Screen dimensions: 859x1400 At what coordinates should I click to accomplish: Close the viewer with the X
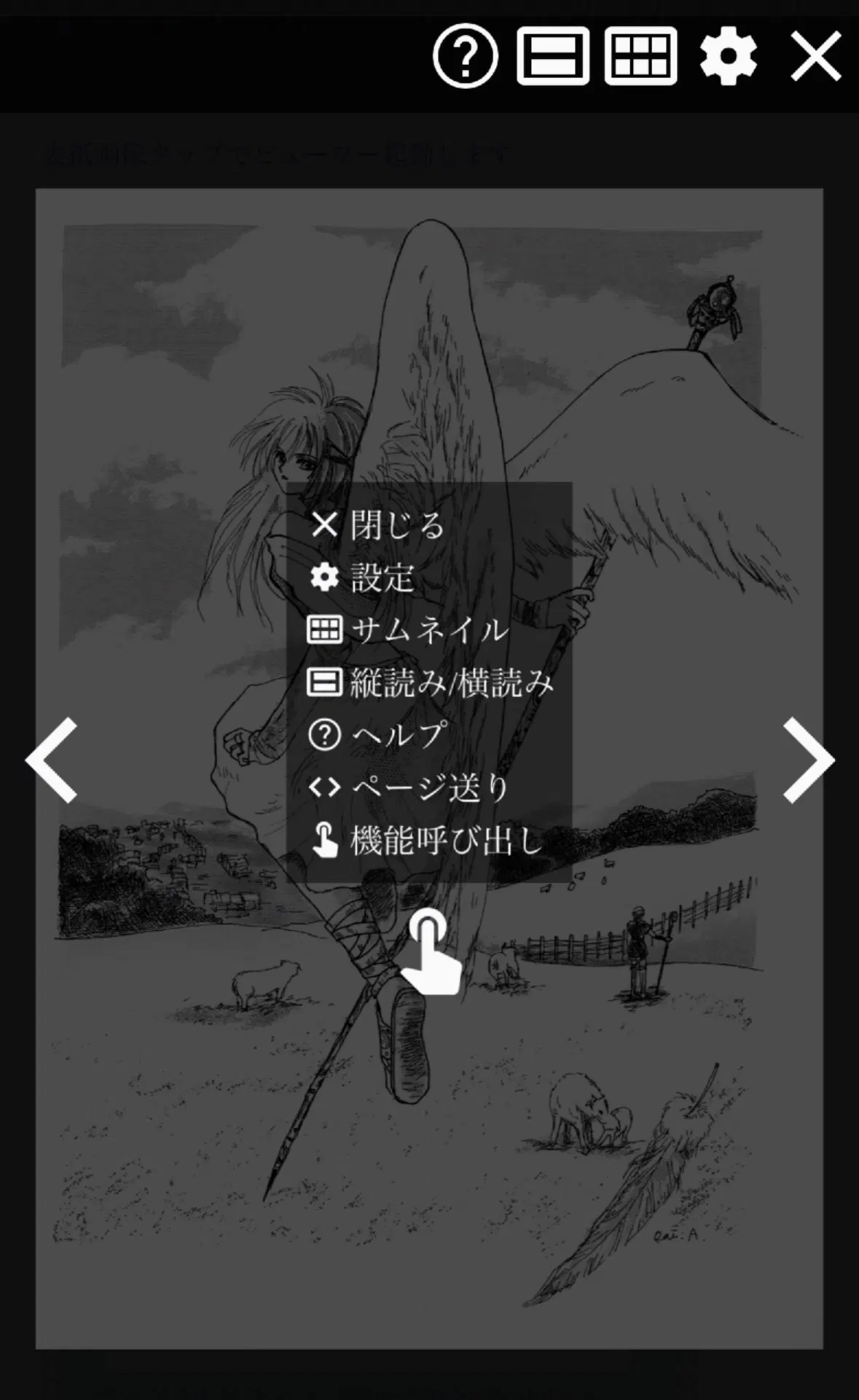point(816,56)
